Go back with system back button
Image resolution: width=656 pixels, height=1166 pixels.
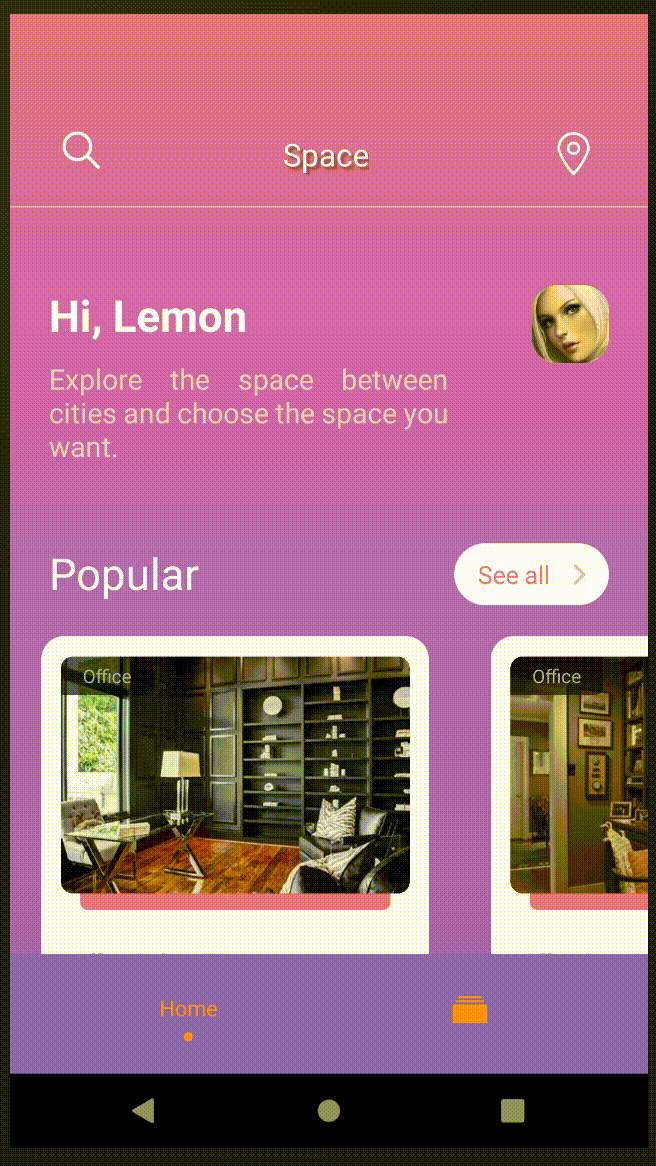(143, 1110)
